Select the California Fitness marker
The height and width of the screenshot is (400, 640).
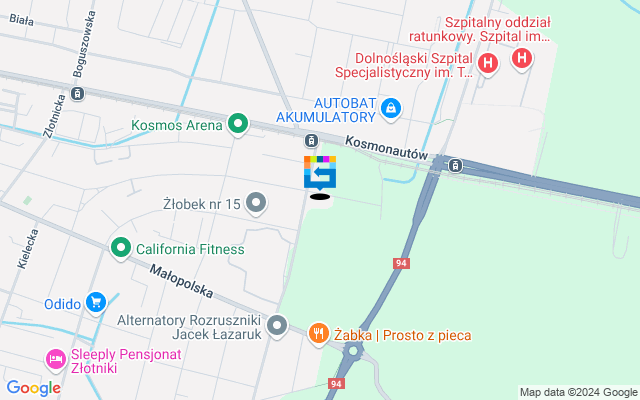click(121, 247)
